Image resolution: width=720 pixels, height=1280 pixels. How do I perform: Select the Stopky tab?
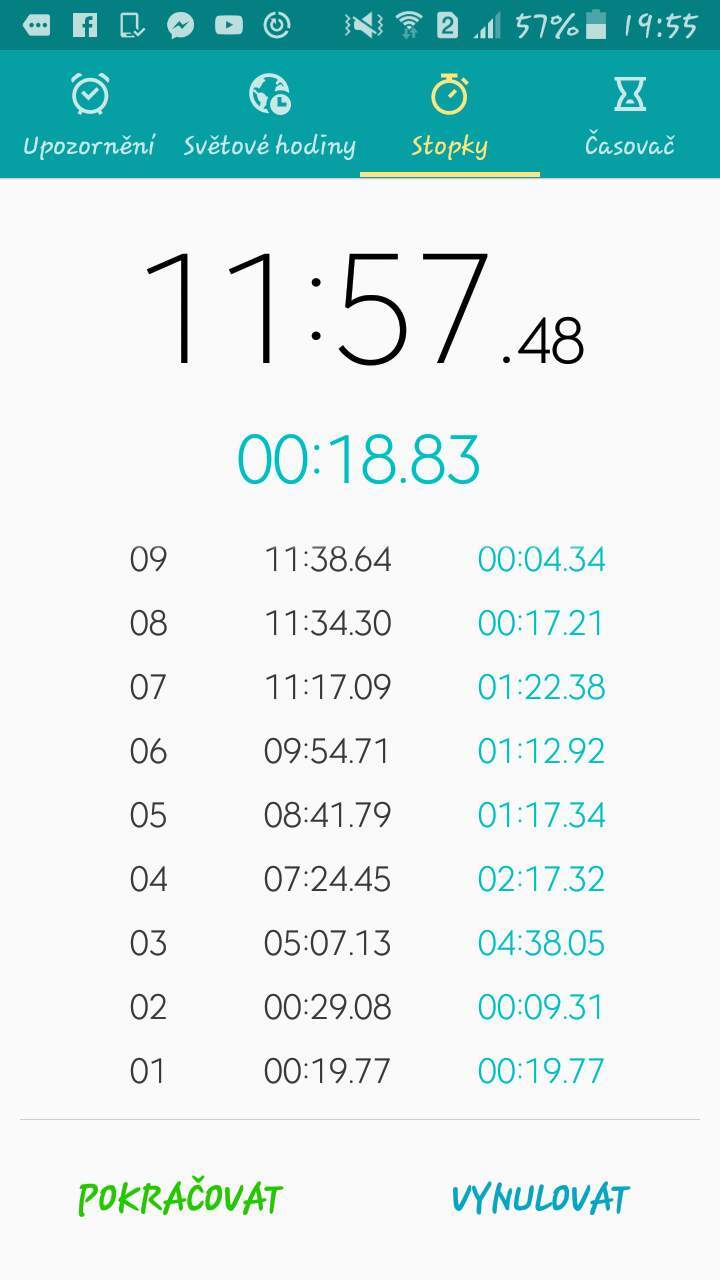click(x=450, y=115)
